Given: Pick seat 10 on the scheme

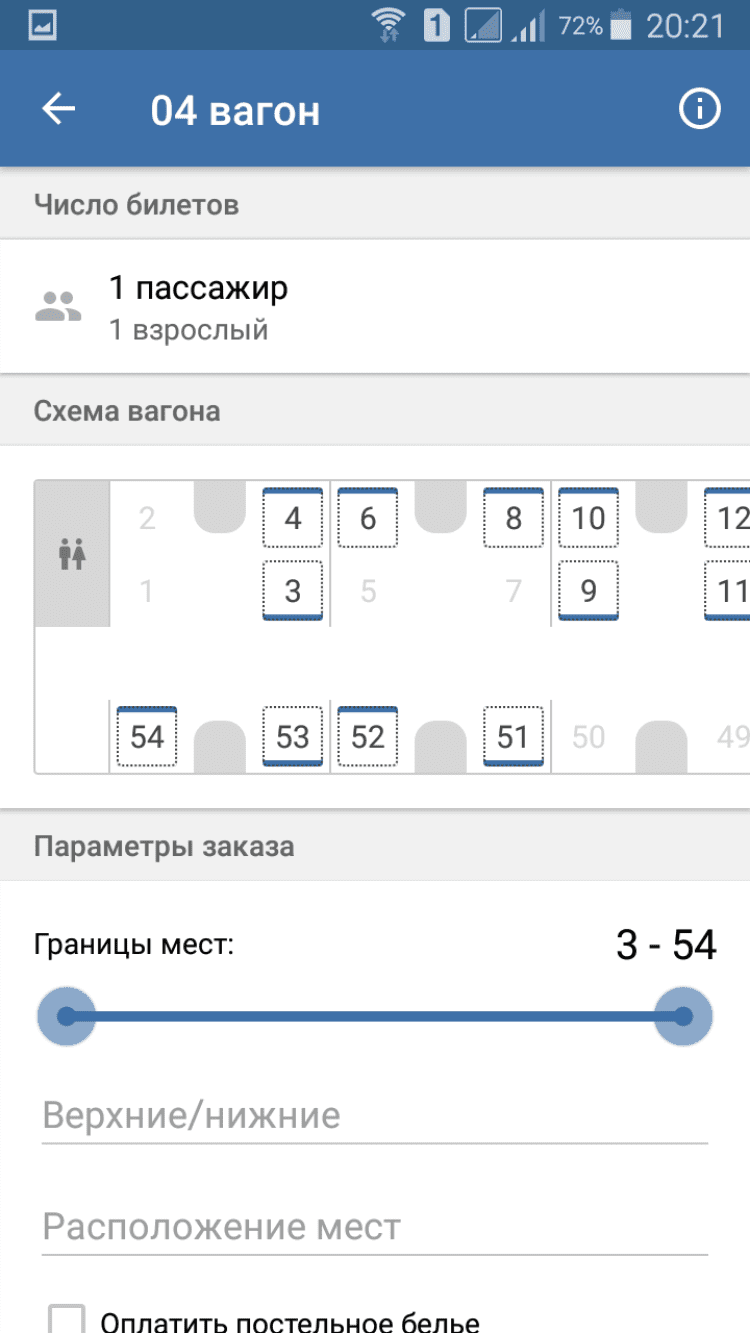Looking at the screenshot, I should click(588, 518).
